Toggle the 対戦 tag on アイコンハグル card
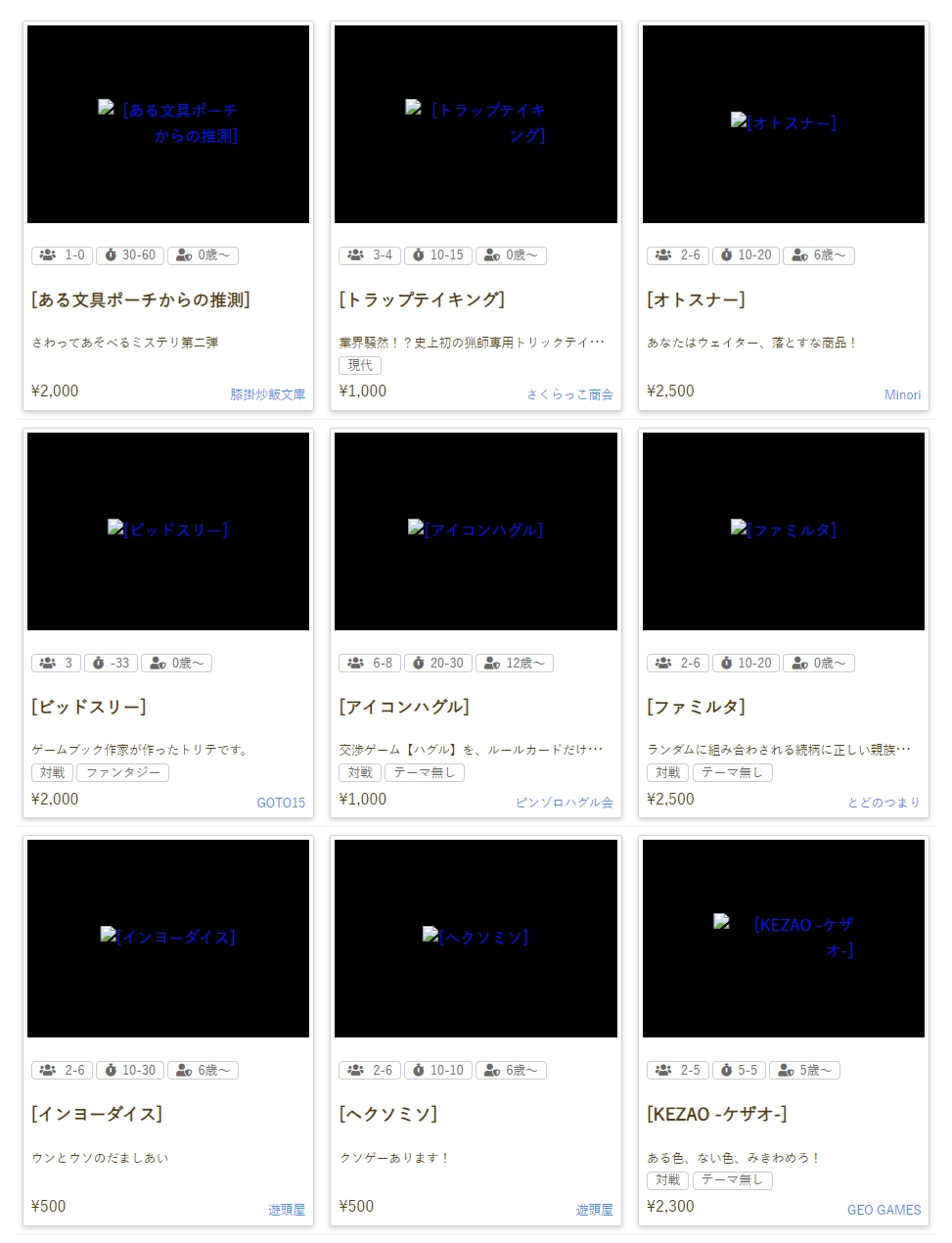952x1243 pixels. (x=358, y=772)
